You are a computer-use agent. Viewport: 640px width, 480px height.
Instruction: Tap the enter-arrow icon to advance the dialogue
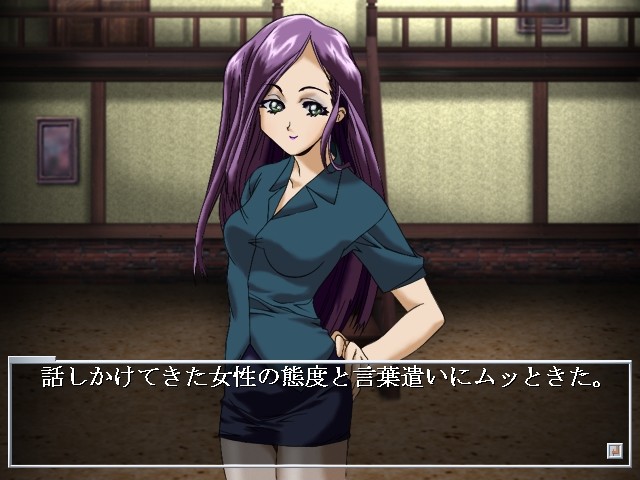[614, 450]
